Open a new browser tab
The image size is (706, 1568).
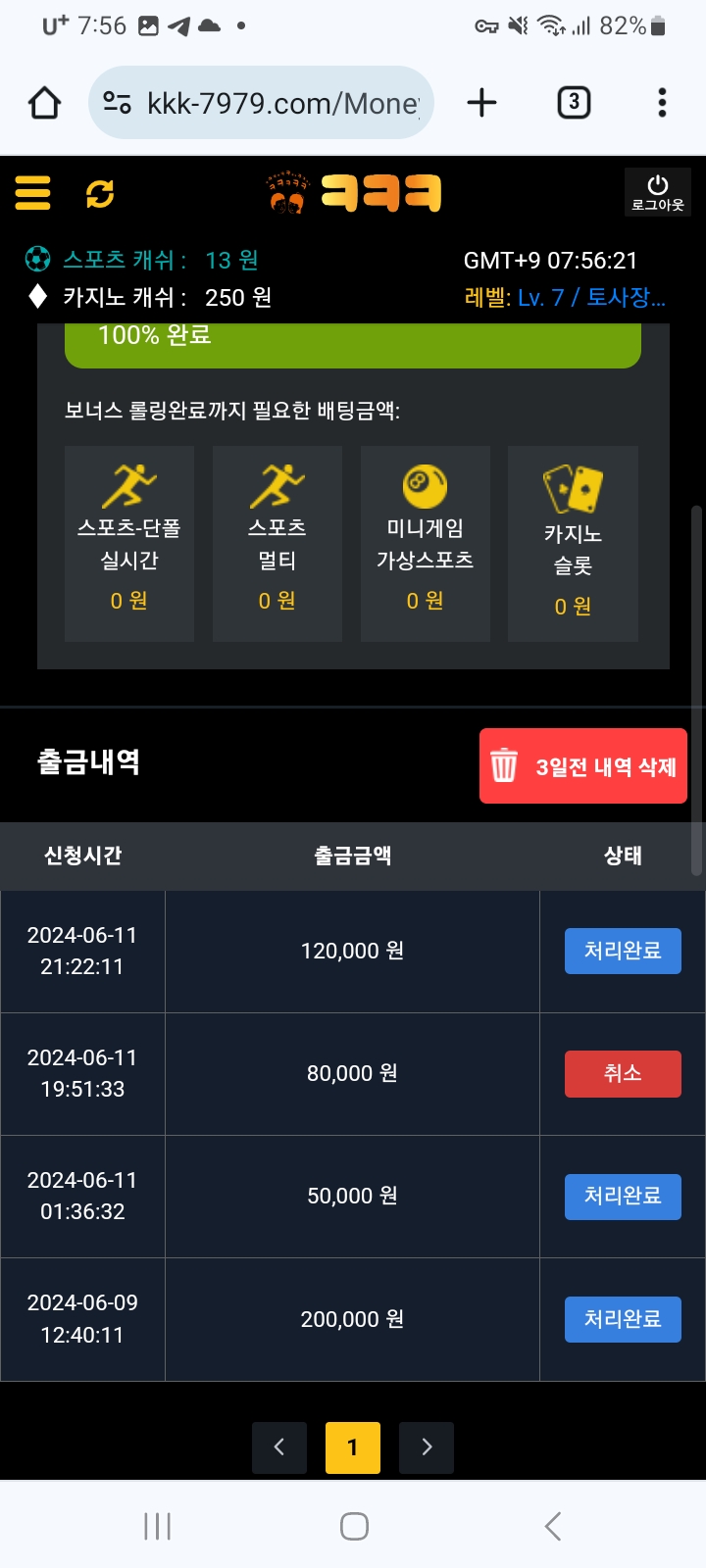[481, 103]
